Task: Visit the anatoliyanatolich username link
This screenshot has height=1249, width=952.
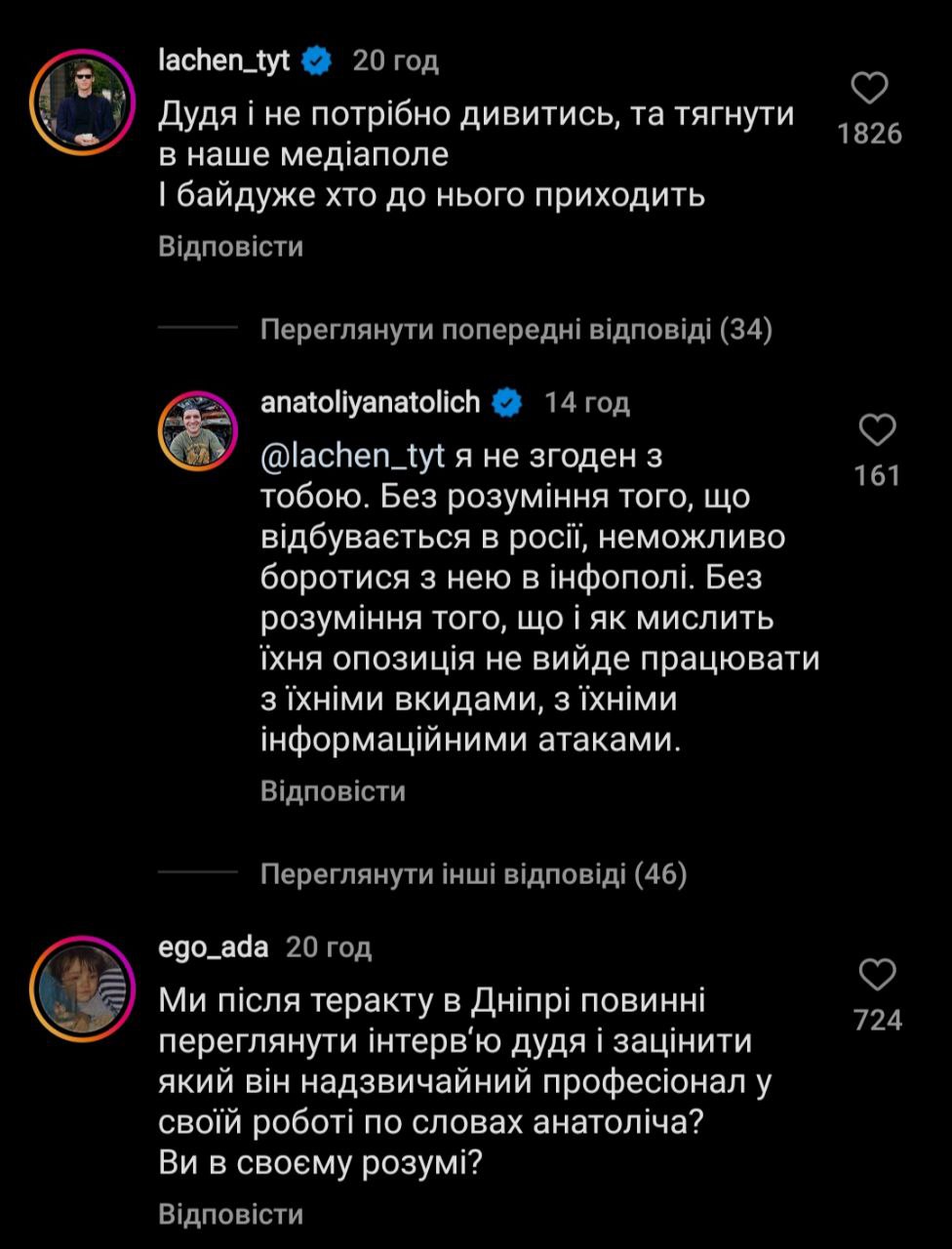Action: click(x=370, y=401)
